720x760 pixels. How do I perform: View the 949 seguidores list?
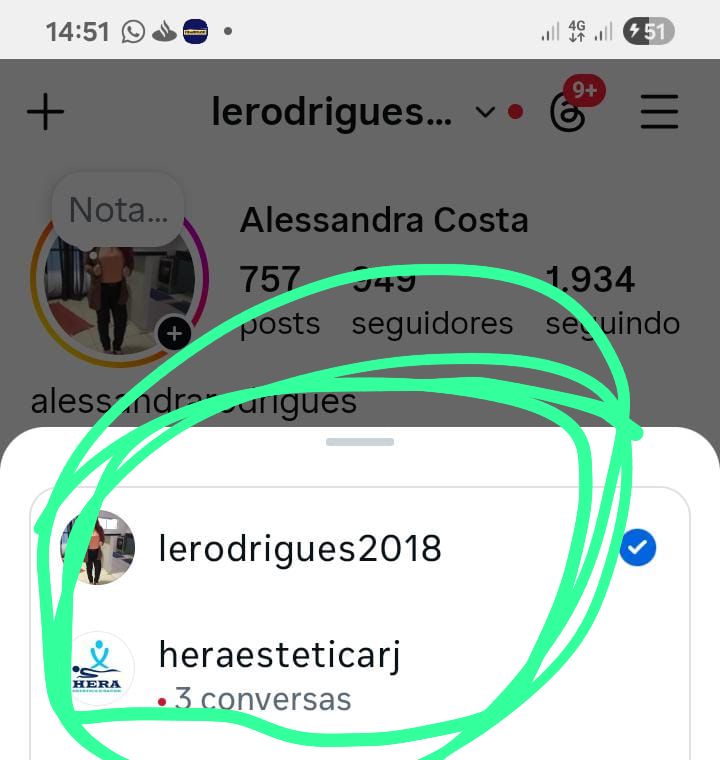432,302
